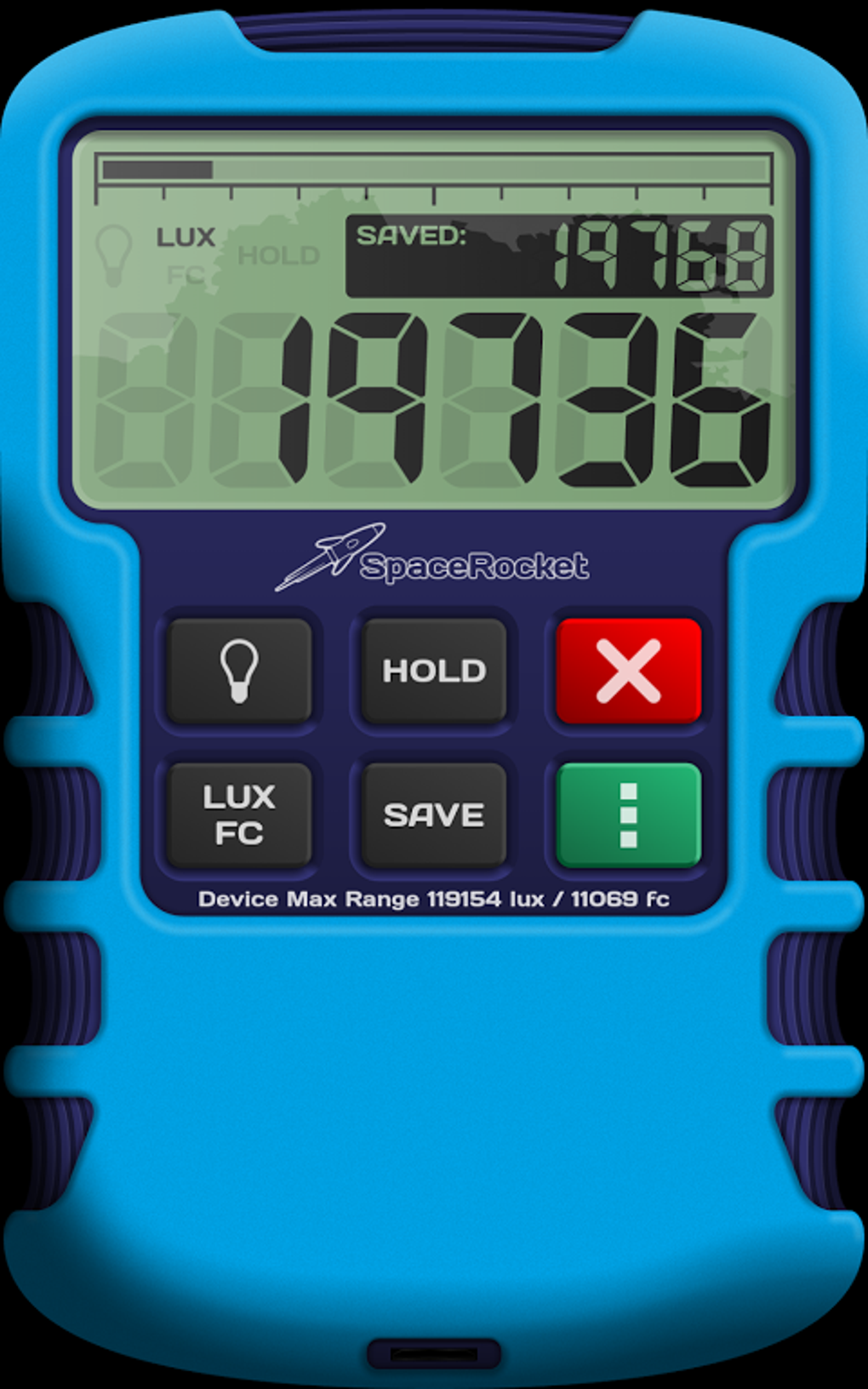Clear the reading with the X button

click(x=628, y=669)
